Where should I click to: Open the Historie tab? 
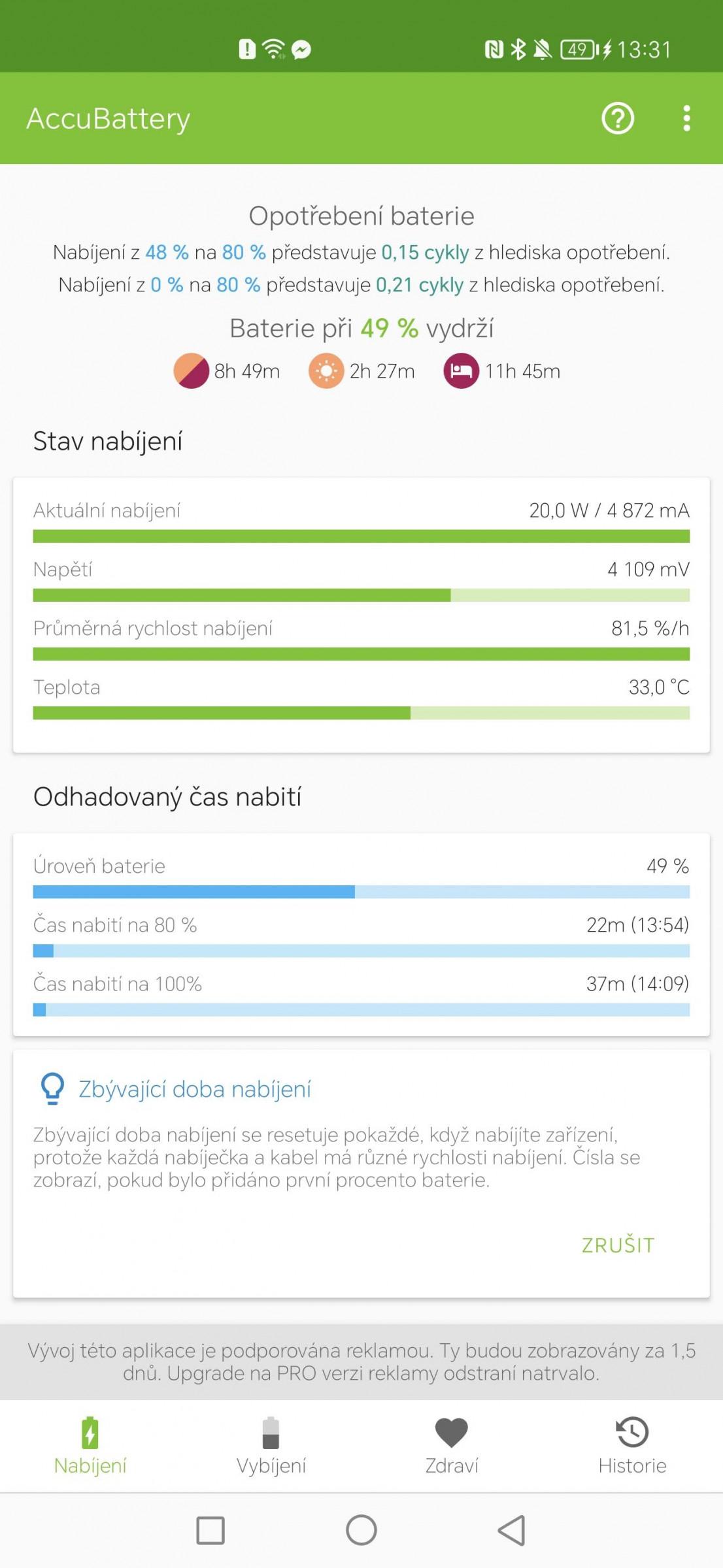(x=632, y=1446)
